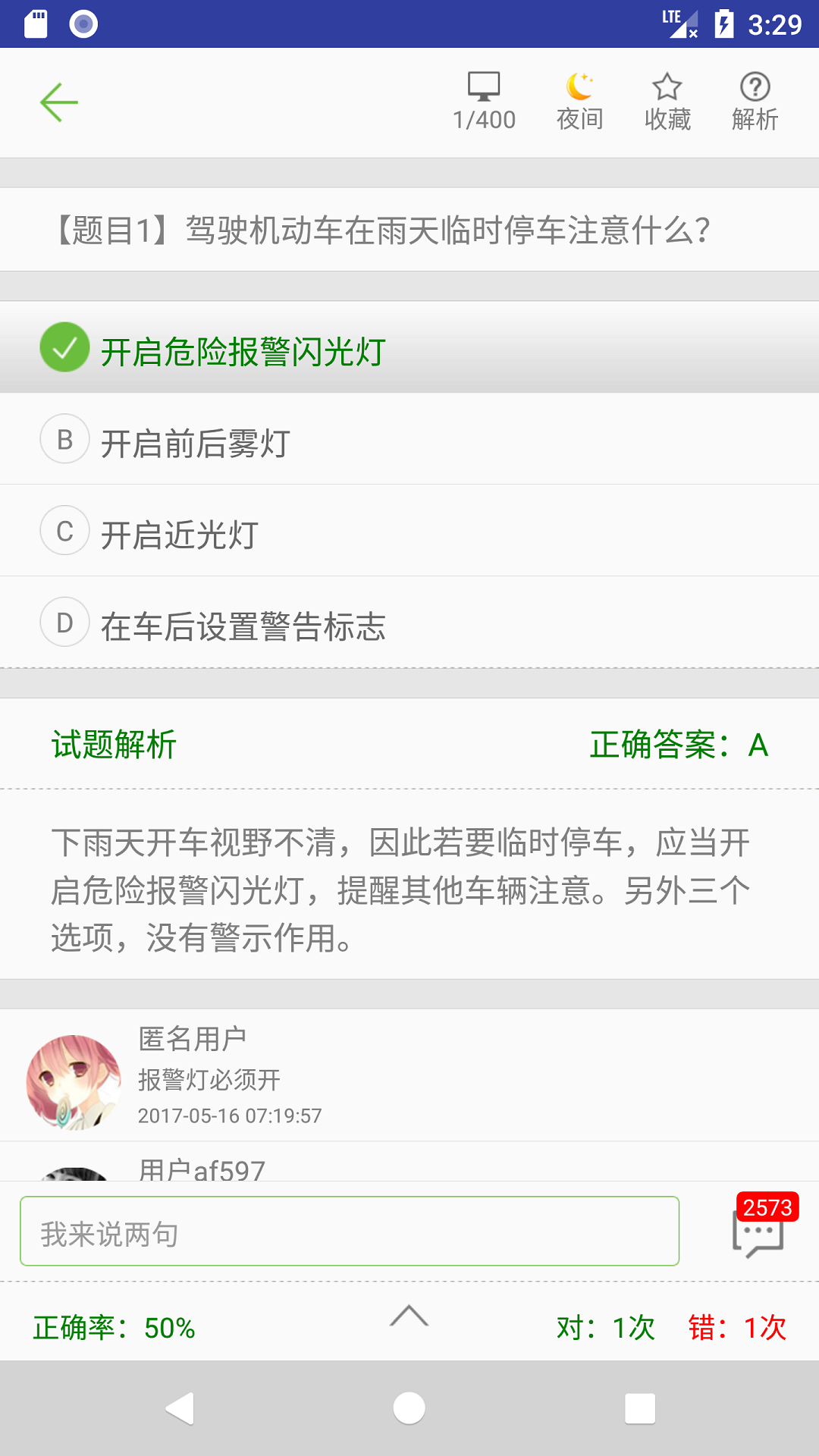Tap the 报警灯必须开 comment text
Screen dimensions: 819x1456
(209, 1079)
